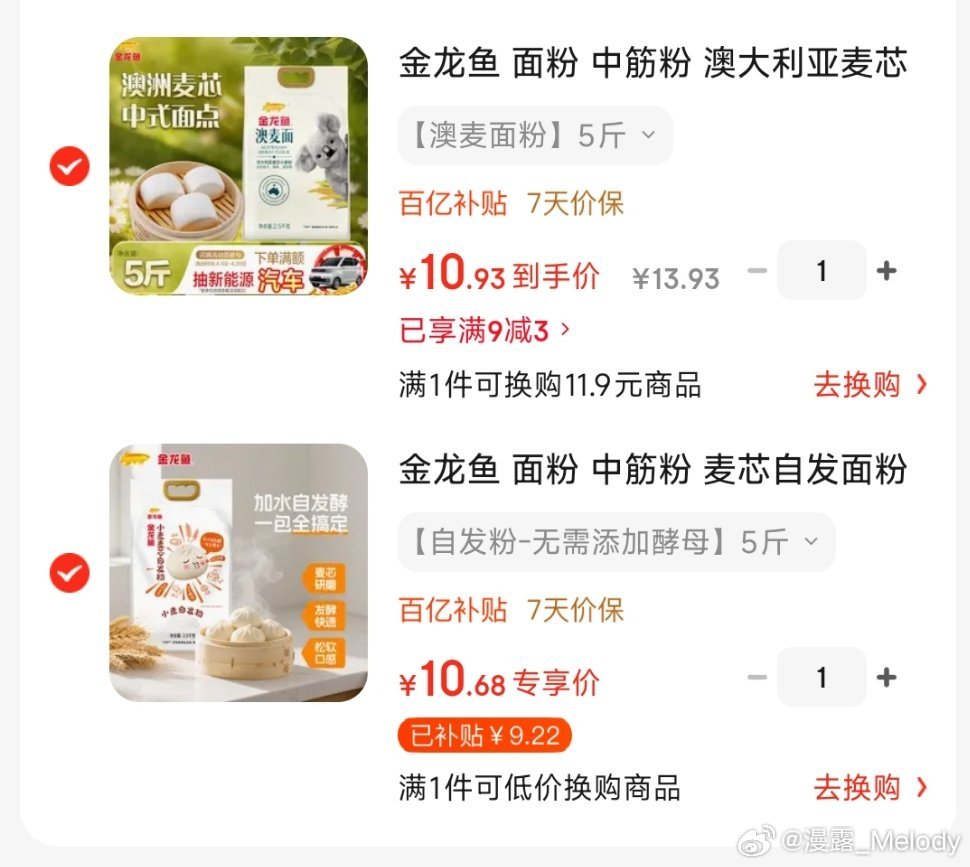
Task: Open the 金龙鱼 麦芯自发面粉 product title
Action: [x=652, y=469]
